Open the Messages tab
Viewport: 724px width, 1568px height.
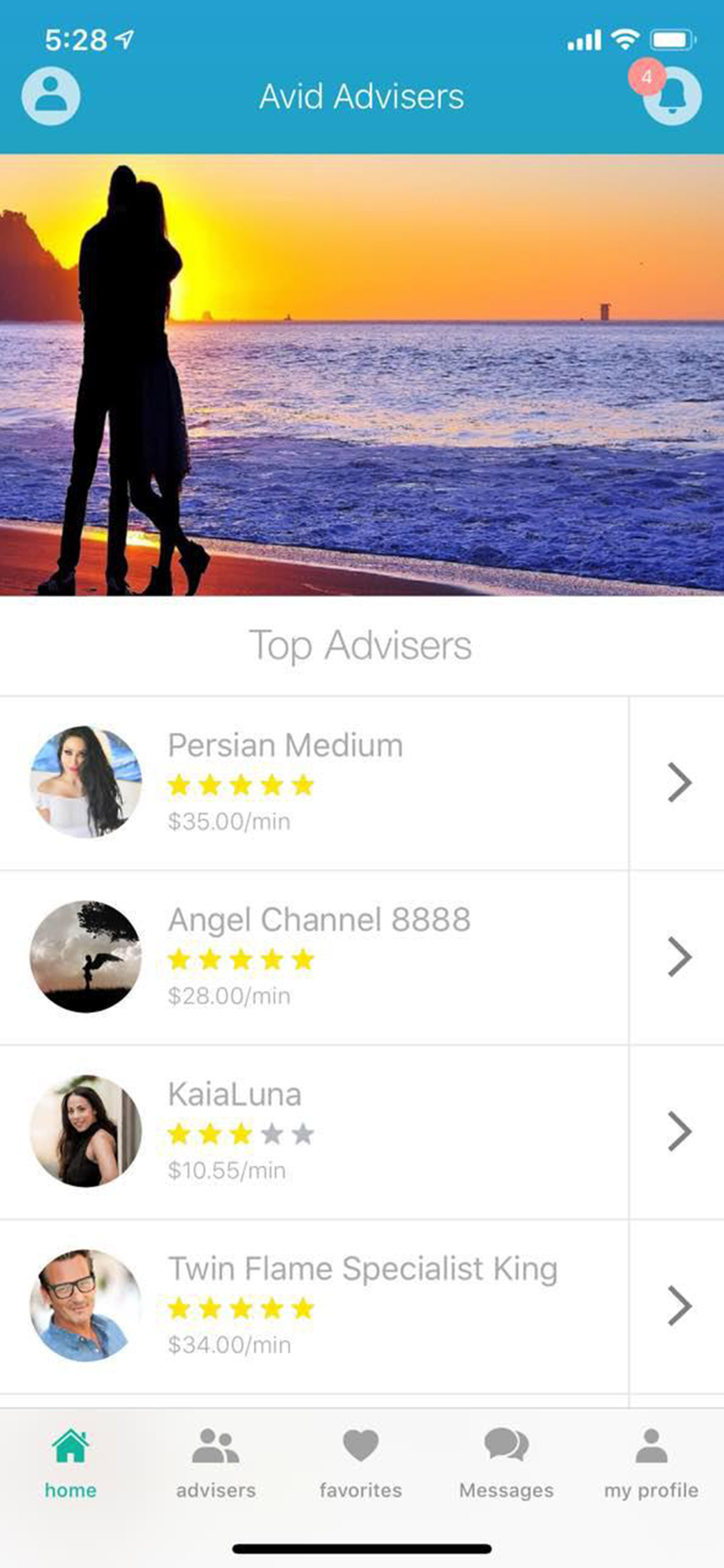pos(506,1463)
